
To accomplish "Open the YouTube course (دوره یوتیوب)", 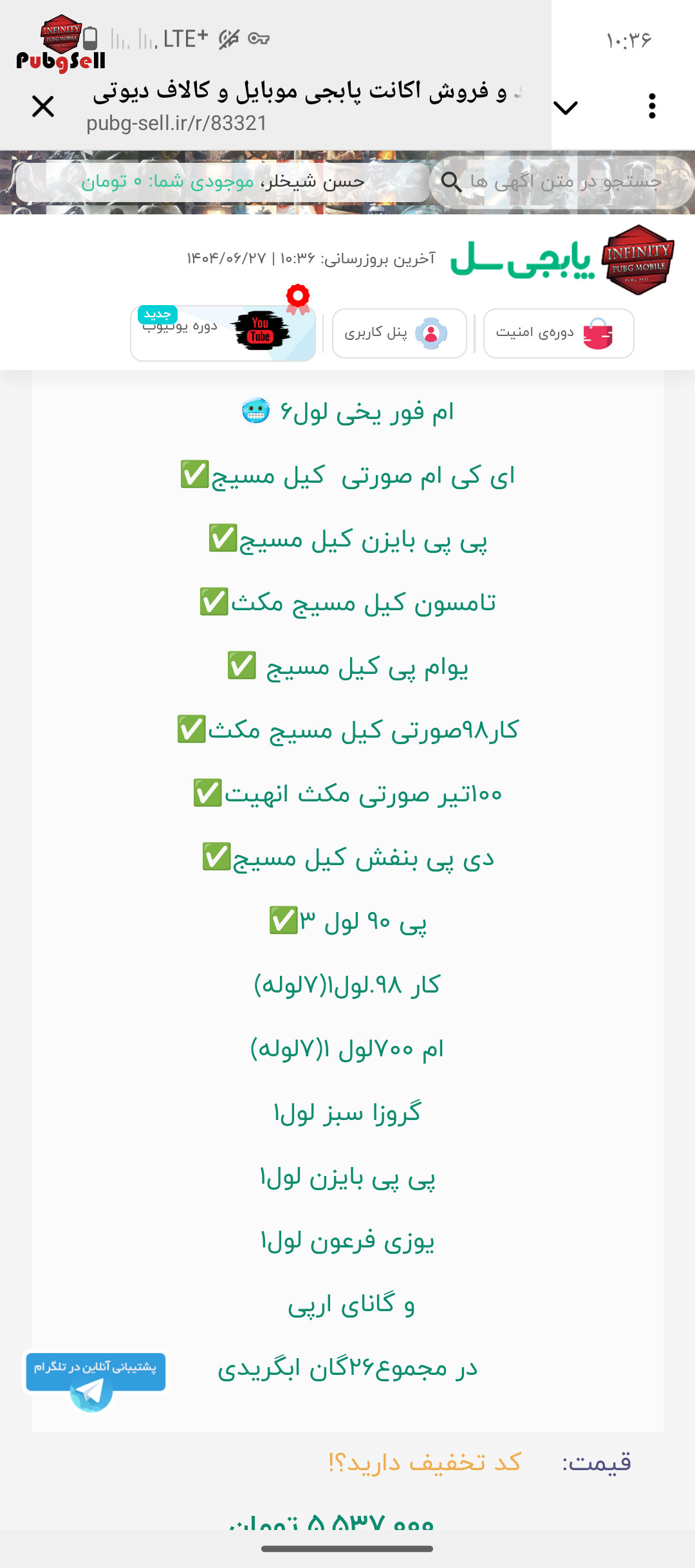I will pos(223,333).
